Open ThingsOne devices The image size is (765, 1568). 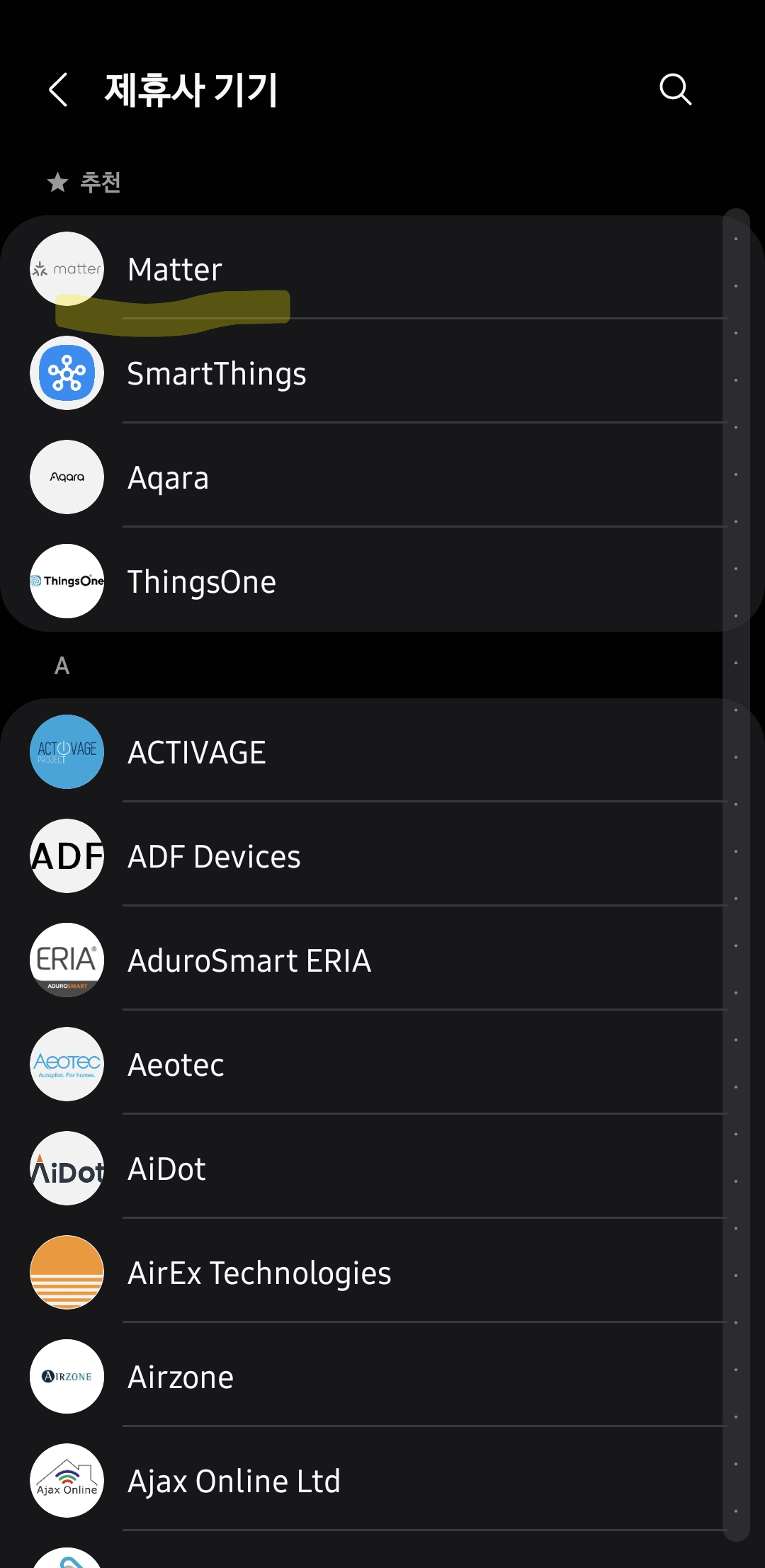point(368,581)
